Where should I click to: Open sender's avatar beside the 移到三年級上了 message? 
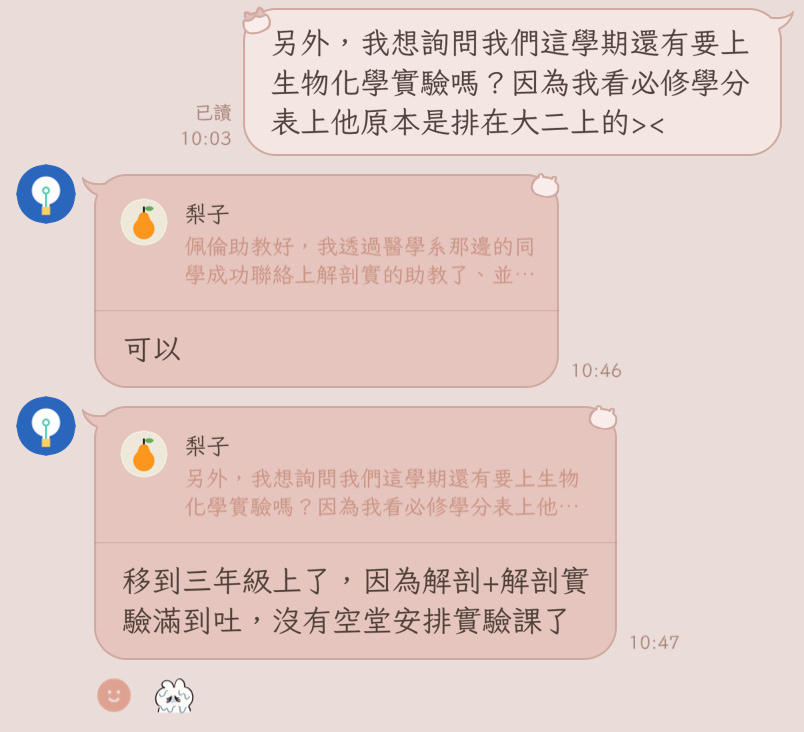[x=46, y=426]
